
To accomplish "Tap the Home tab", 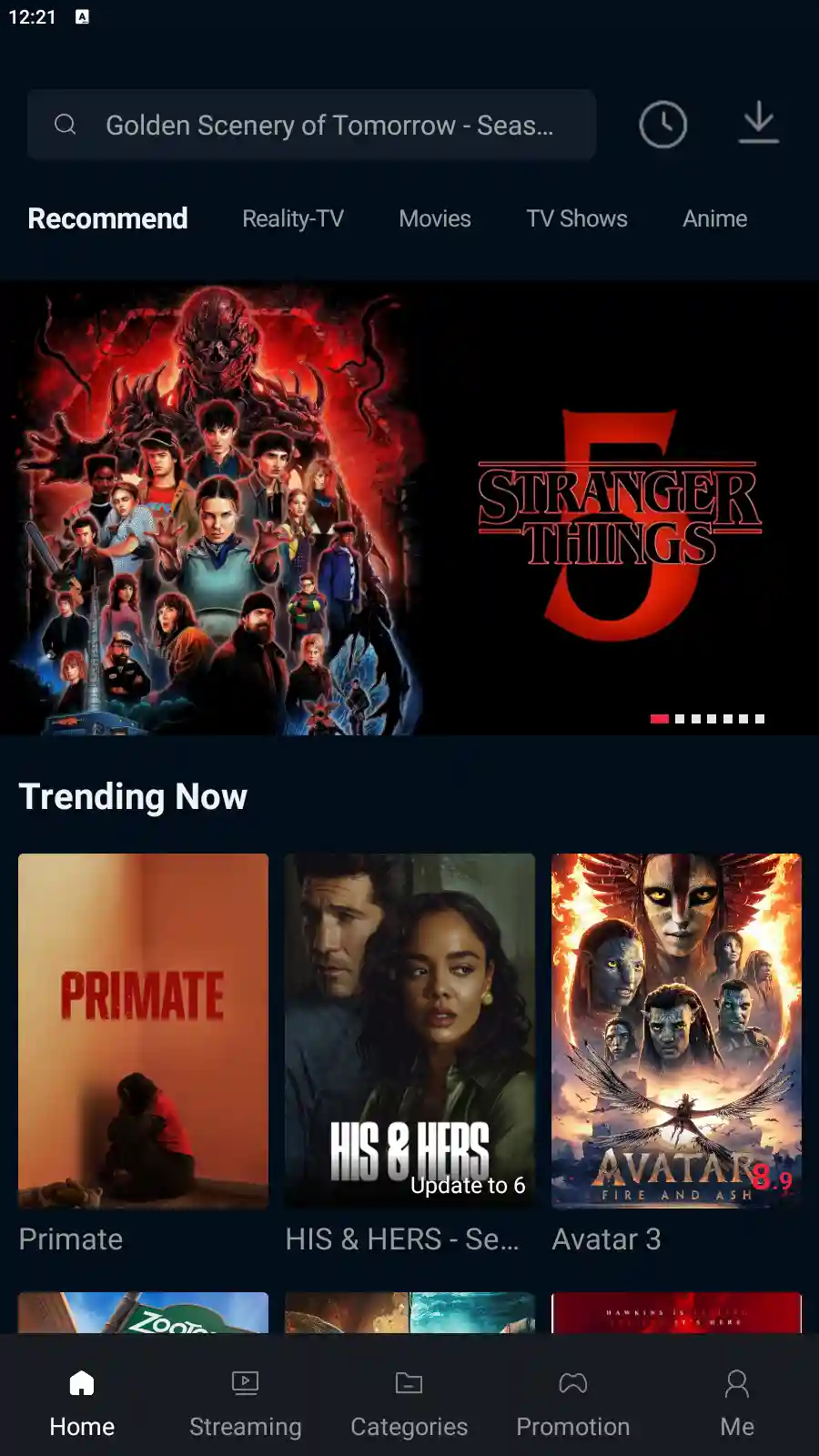I will (x=82, y=1402).
